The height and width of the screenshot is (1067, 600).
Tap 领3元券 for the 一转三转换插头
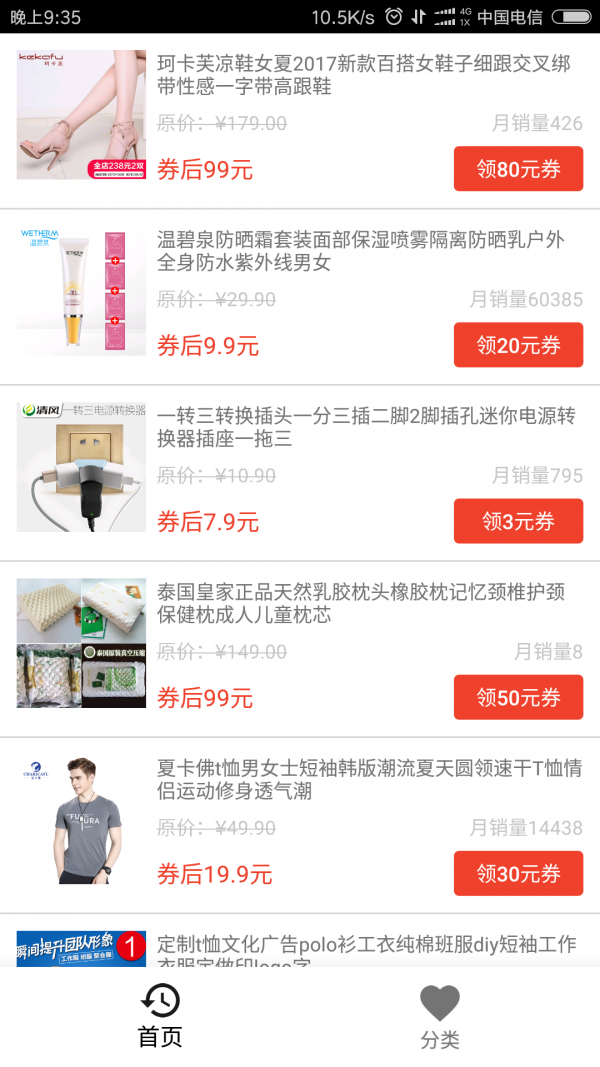[518, 521]
